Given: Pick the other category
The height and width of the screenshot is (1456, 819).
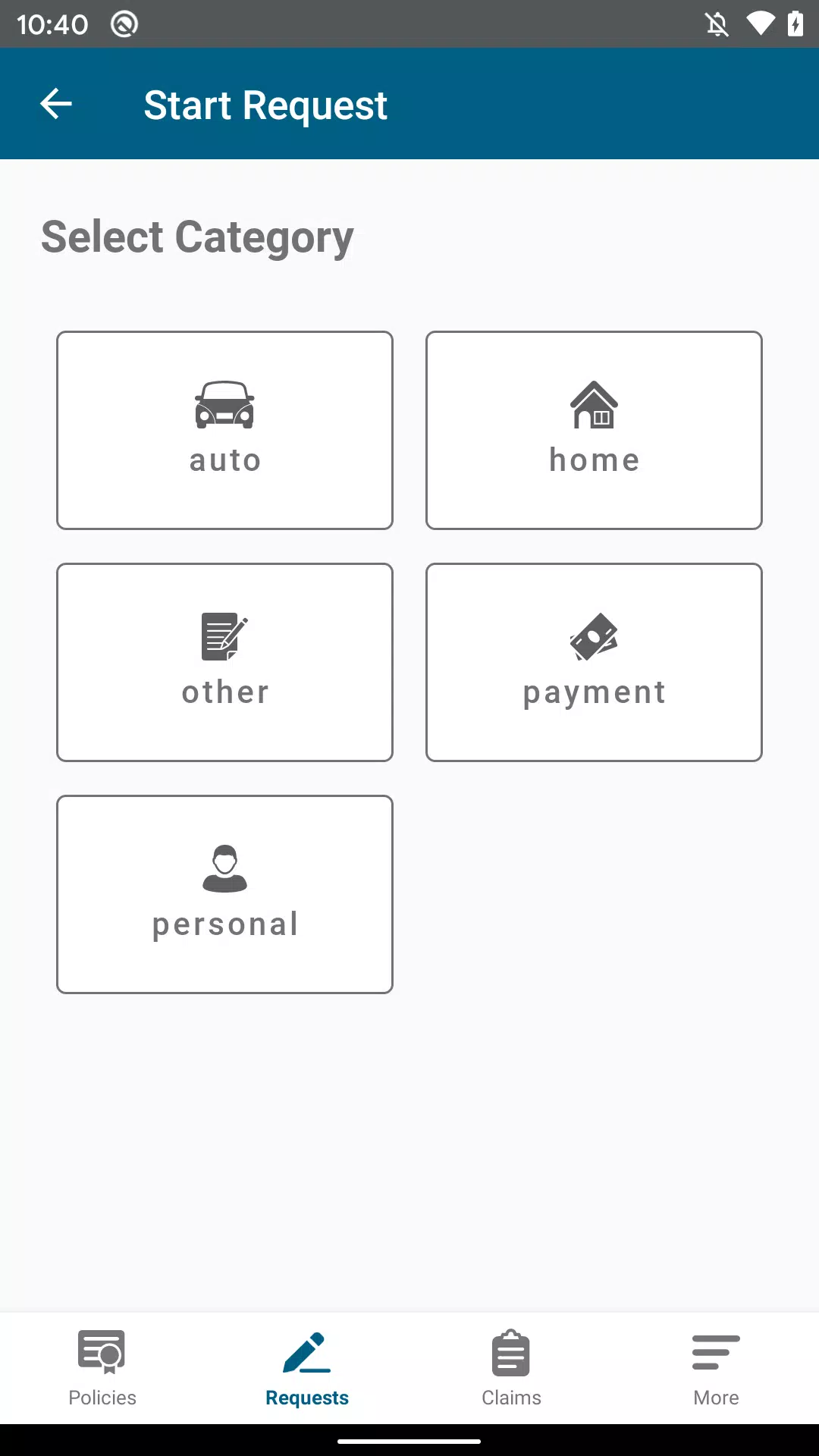Looking at the screenshot, I should [224, 662].
